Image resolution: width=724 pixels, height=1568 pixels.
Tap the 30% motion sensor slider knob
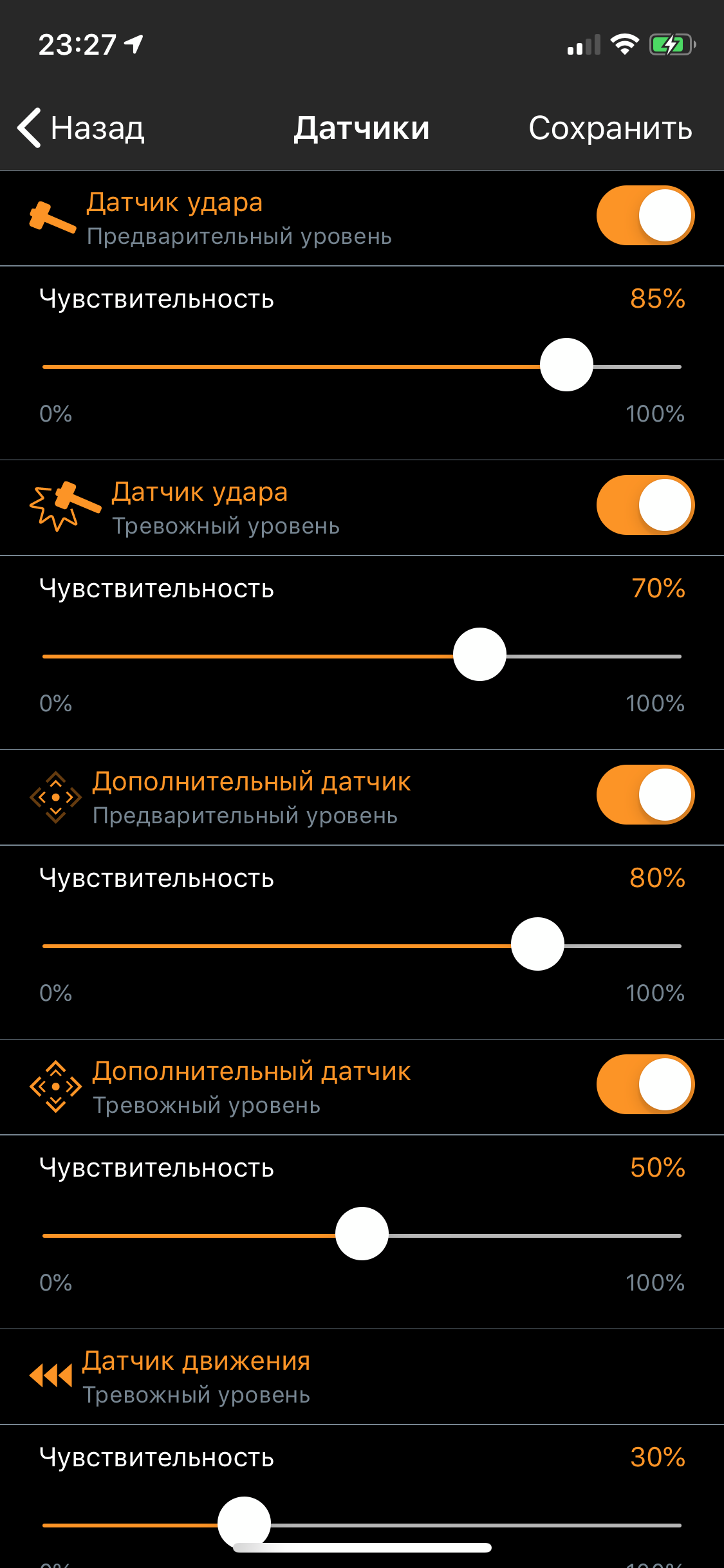(244, 1520)
